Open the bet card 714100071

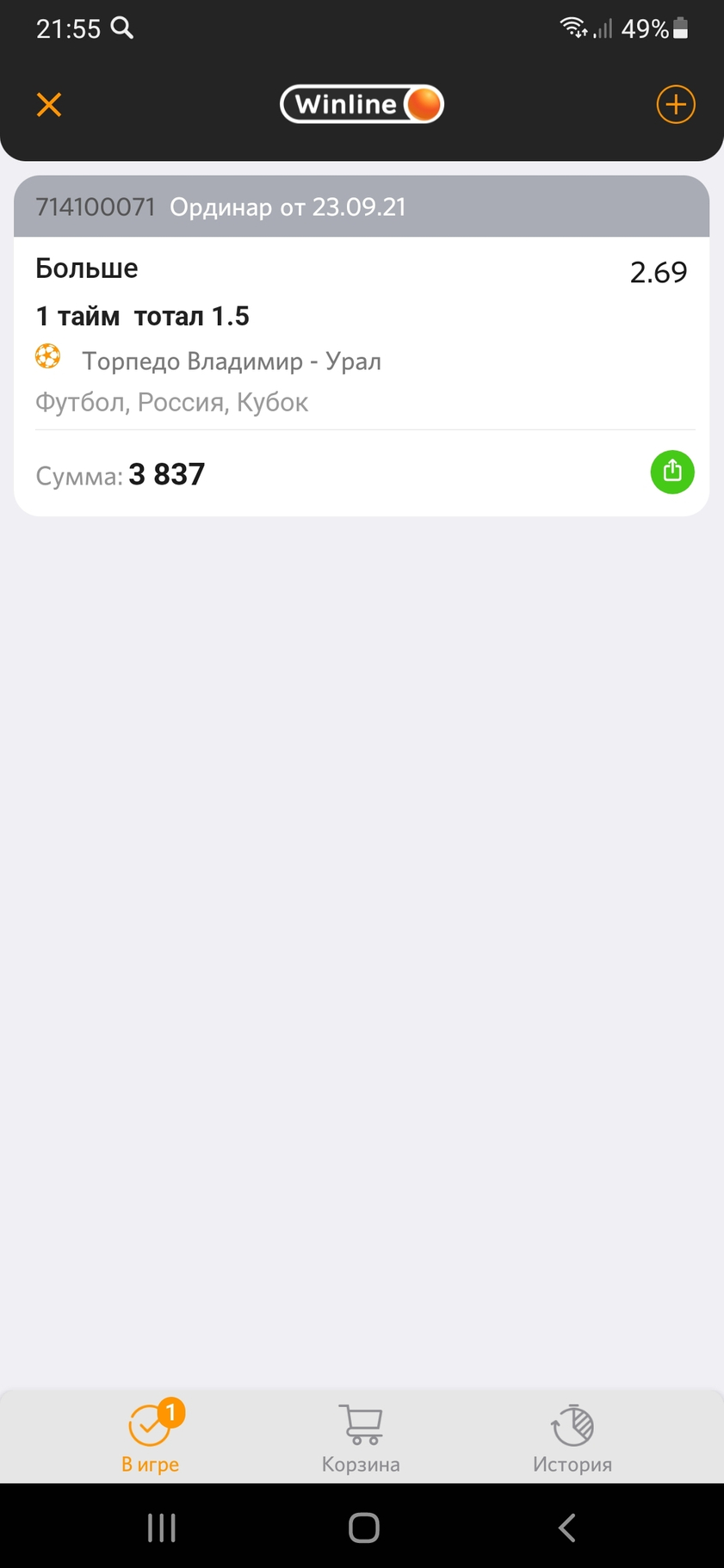pyautogui.click(x=362, y=346)
